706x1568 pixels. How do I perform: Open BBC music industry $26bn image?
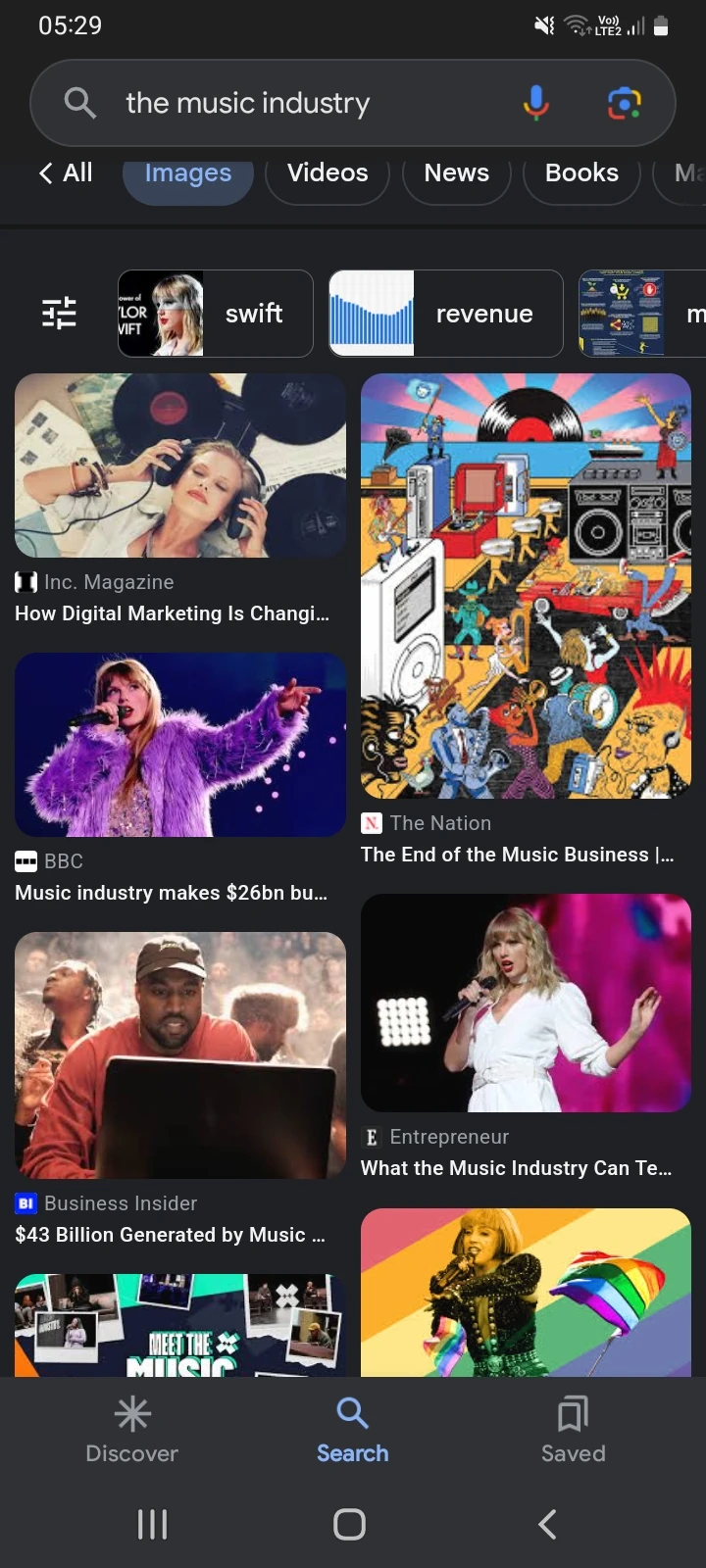(180, 745)
